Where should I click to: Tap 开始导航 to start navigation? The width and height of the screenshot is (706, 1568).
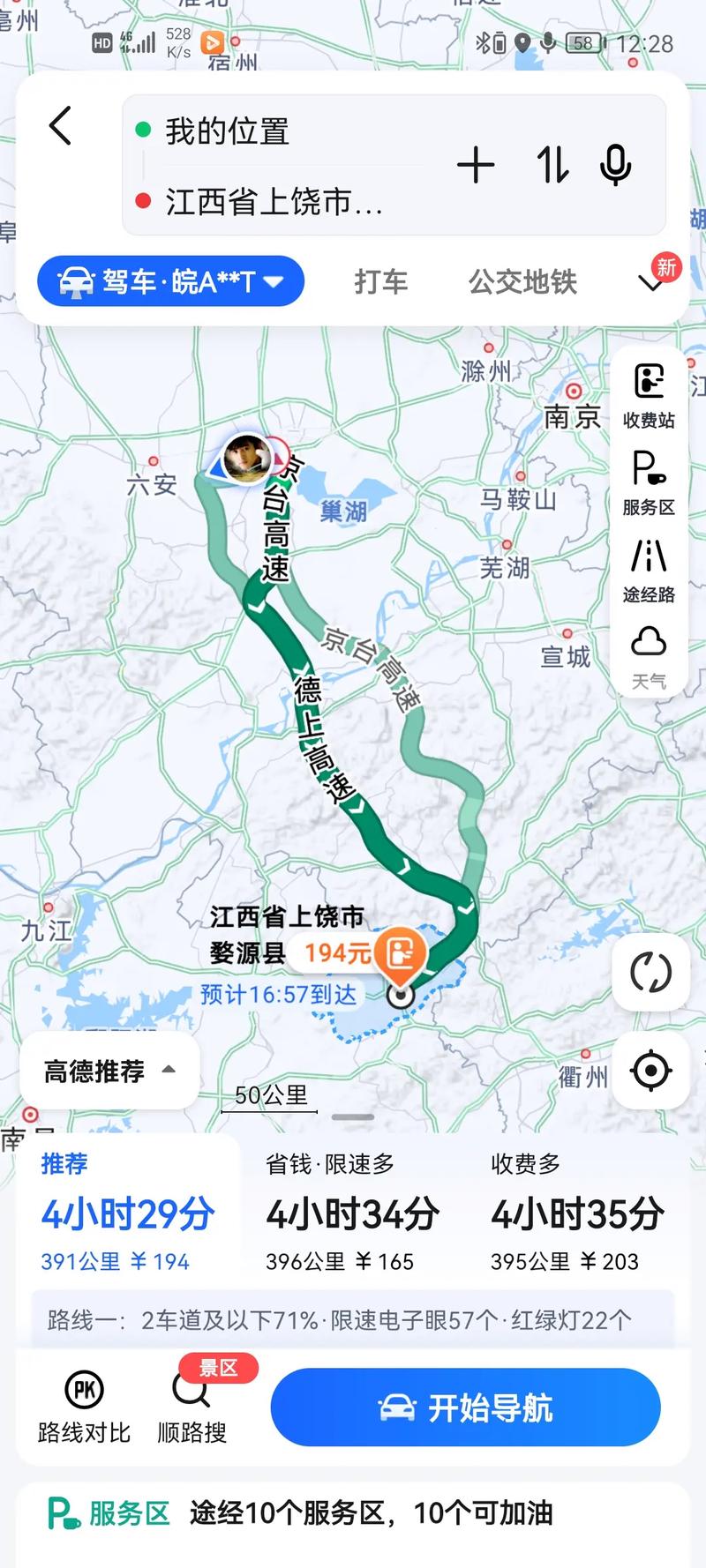point(465,1408)
